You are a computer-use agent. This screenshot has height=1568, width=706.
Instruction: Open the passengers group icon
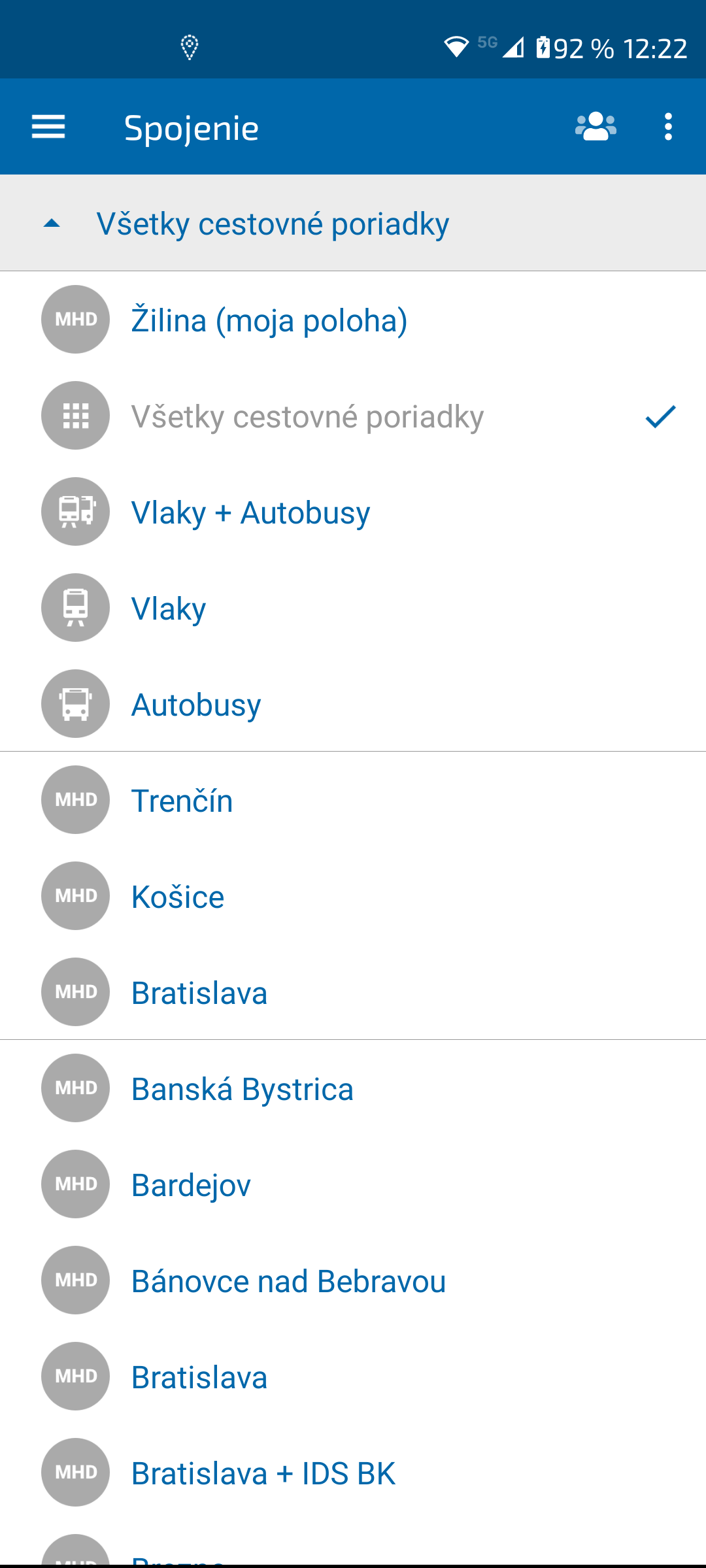pos(596,127)
